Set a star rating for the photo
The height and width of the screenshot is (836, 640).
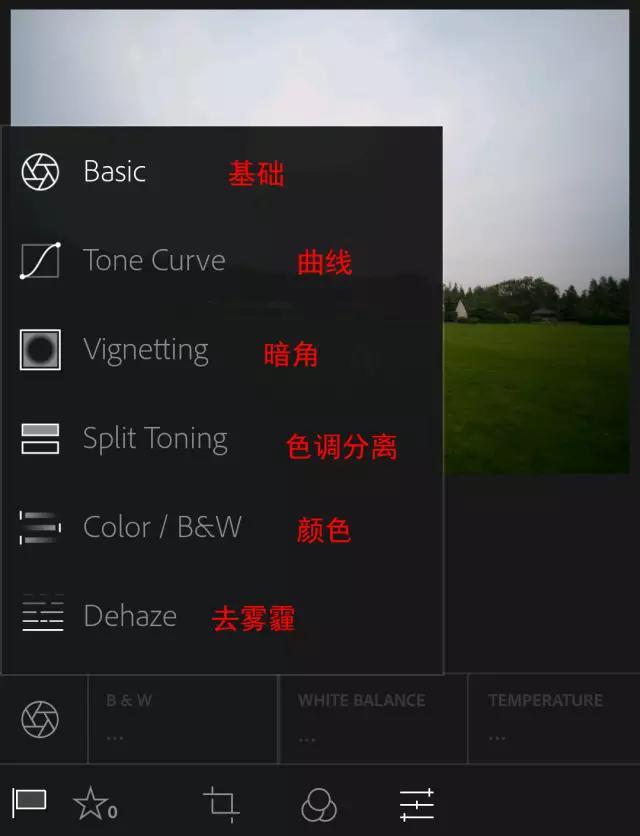click(94, 803)
